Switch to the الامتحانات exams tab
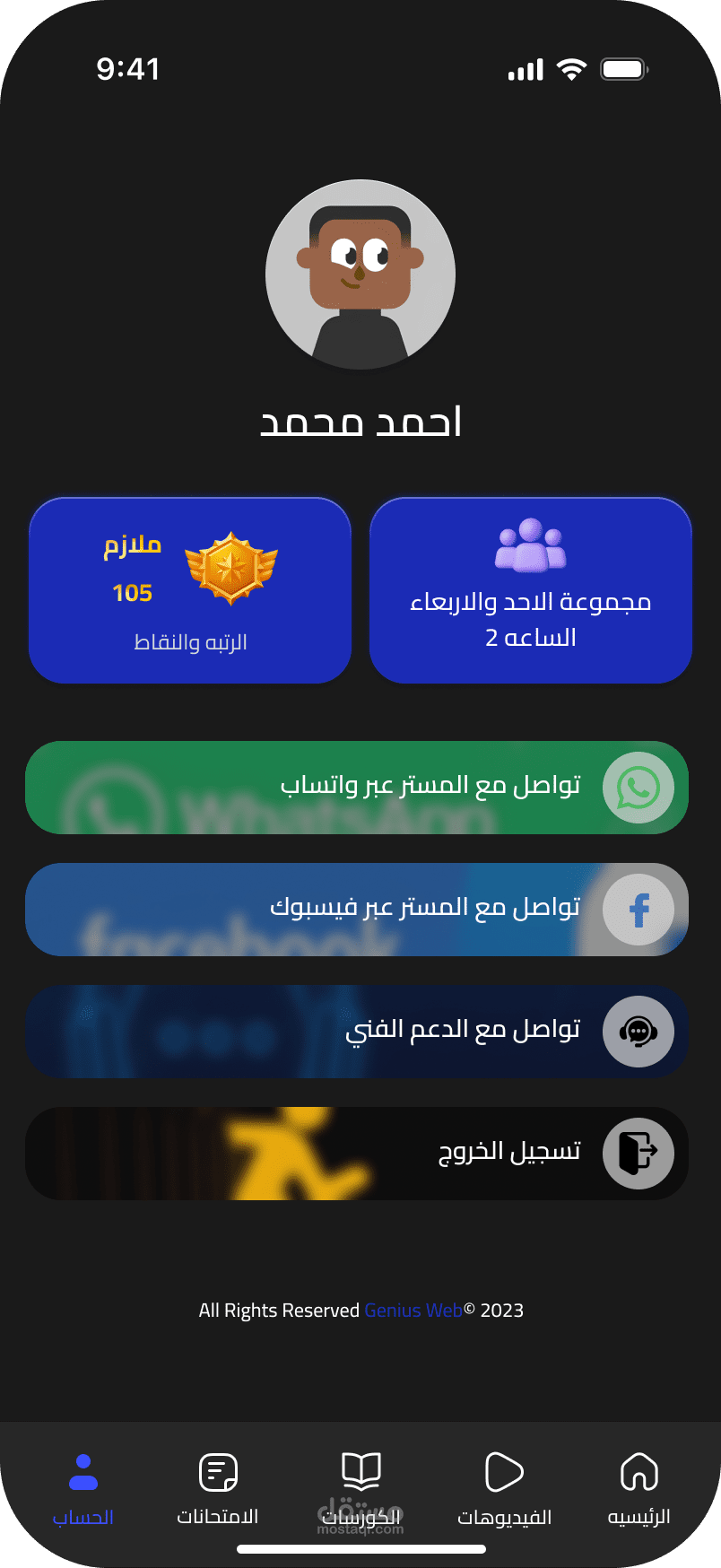The width and height of the screenshot is (721, 1568). pyautogui.click(x=218, y=1489)
